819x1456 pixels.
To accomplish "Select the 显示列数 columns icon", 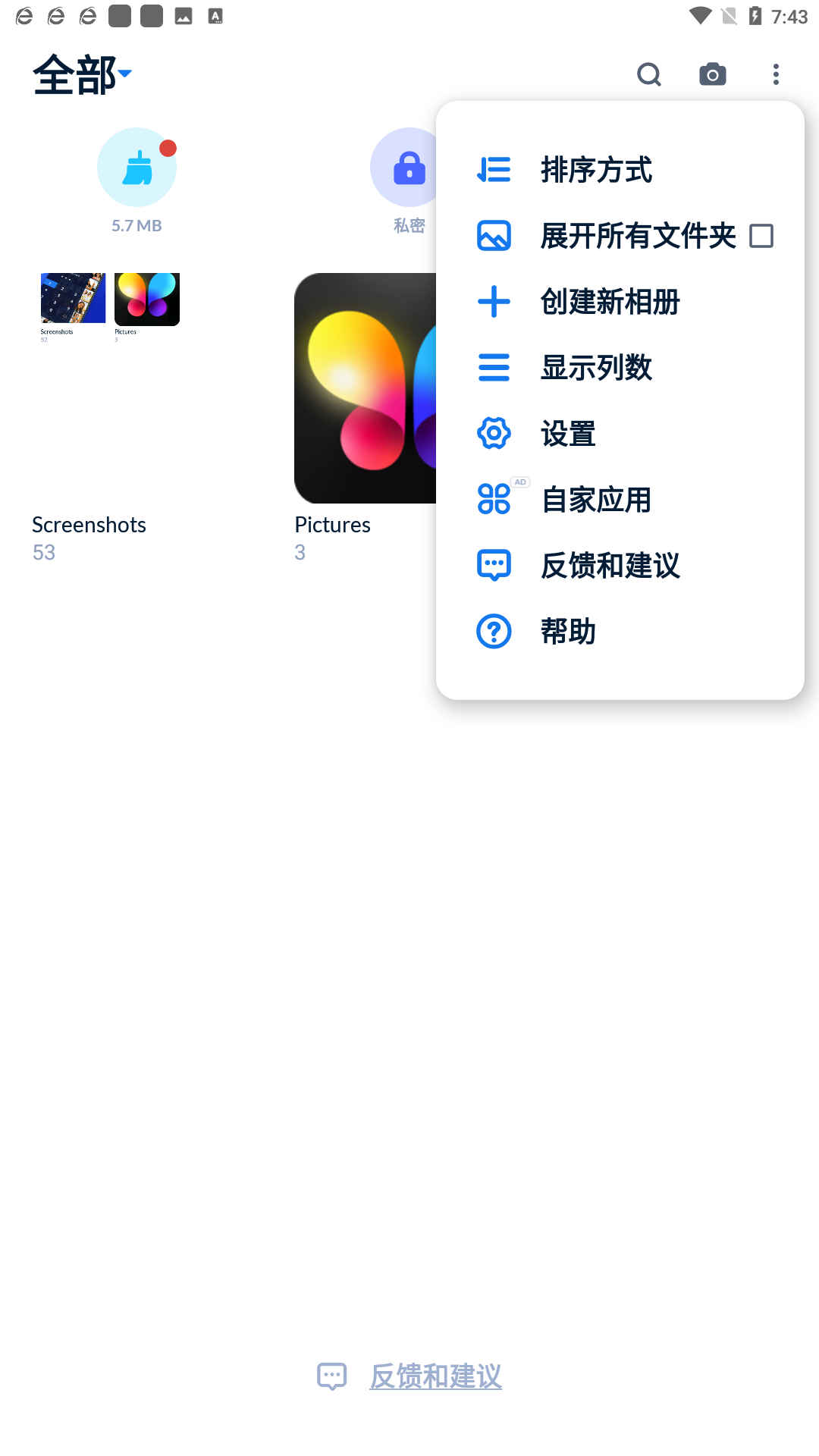I will 494,367.
